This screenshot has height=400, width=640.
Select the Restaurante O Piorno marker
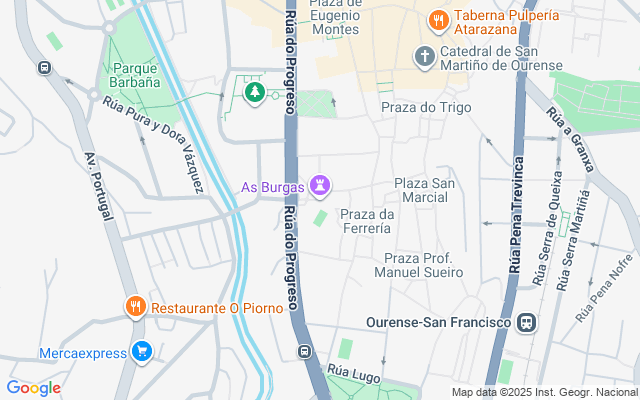pyautogui.click(x=136, y=307)
